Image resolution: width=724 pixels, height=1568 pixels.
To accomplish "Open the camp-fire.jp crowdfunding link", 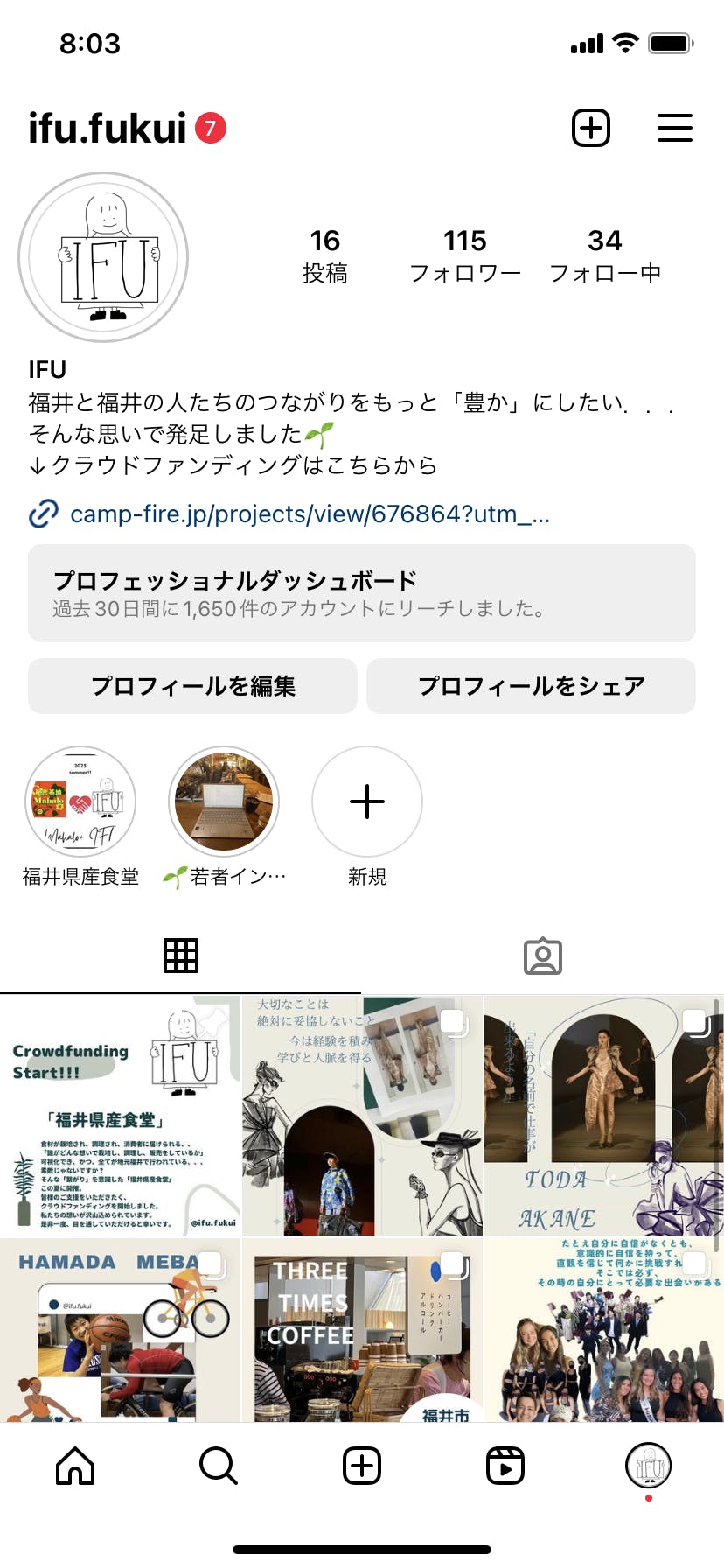I will coord(309,514).
